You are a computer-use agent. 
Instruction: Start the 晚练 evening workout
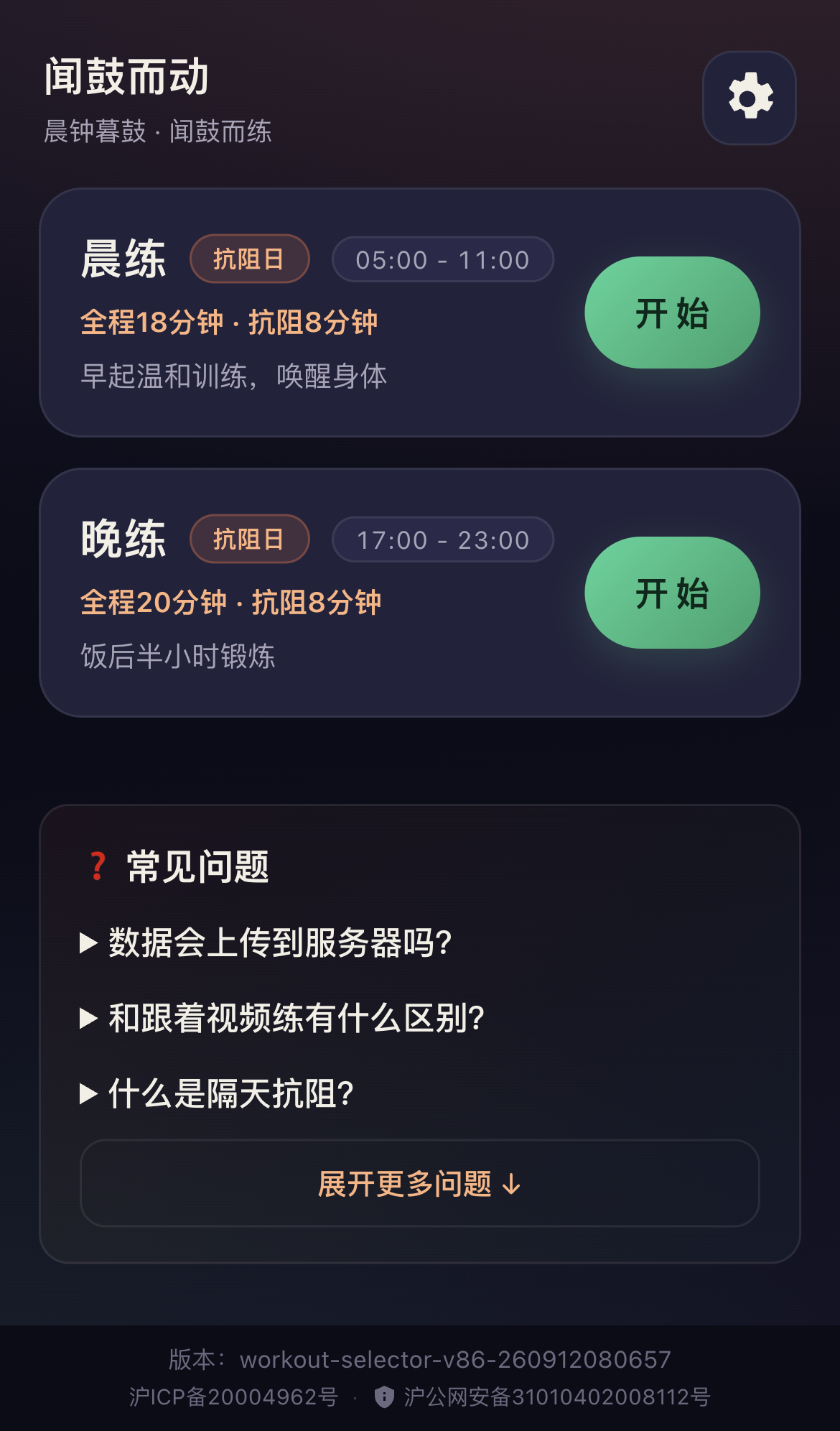coord(672,593)
